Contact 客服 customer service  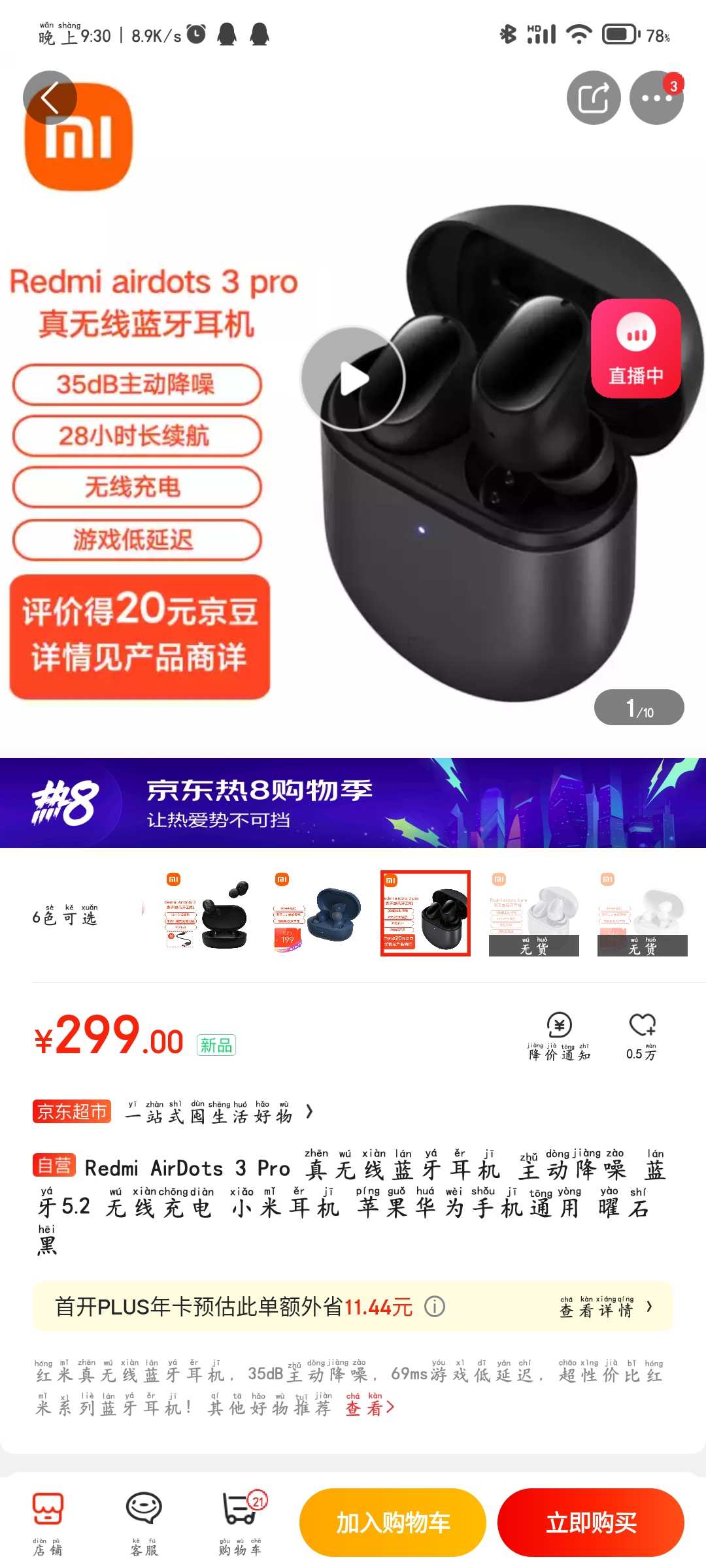click(x=144, y=1524)
